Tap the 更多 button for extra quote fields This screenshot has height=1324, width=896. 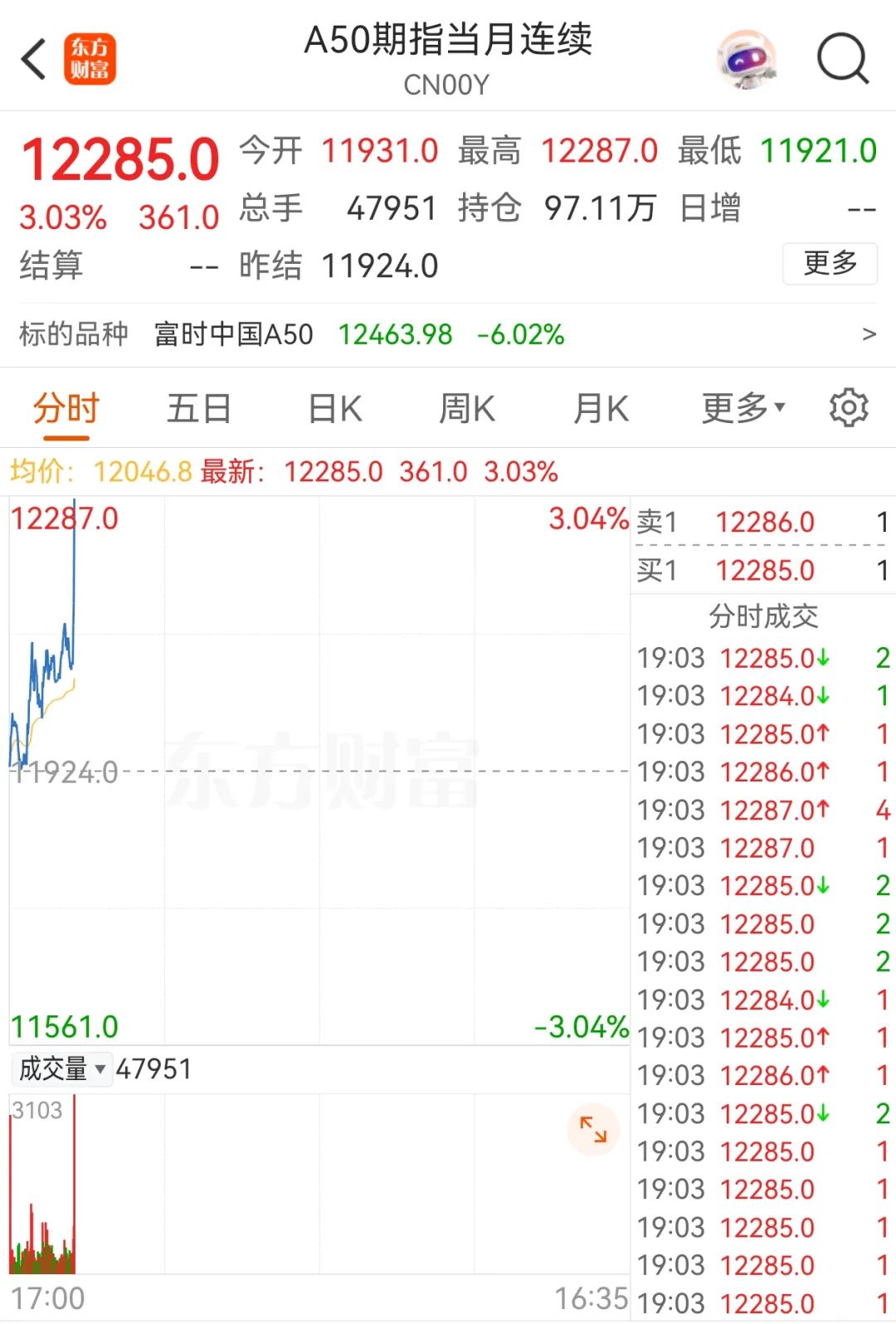click(829, 264)
